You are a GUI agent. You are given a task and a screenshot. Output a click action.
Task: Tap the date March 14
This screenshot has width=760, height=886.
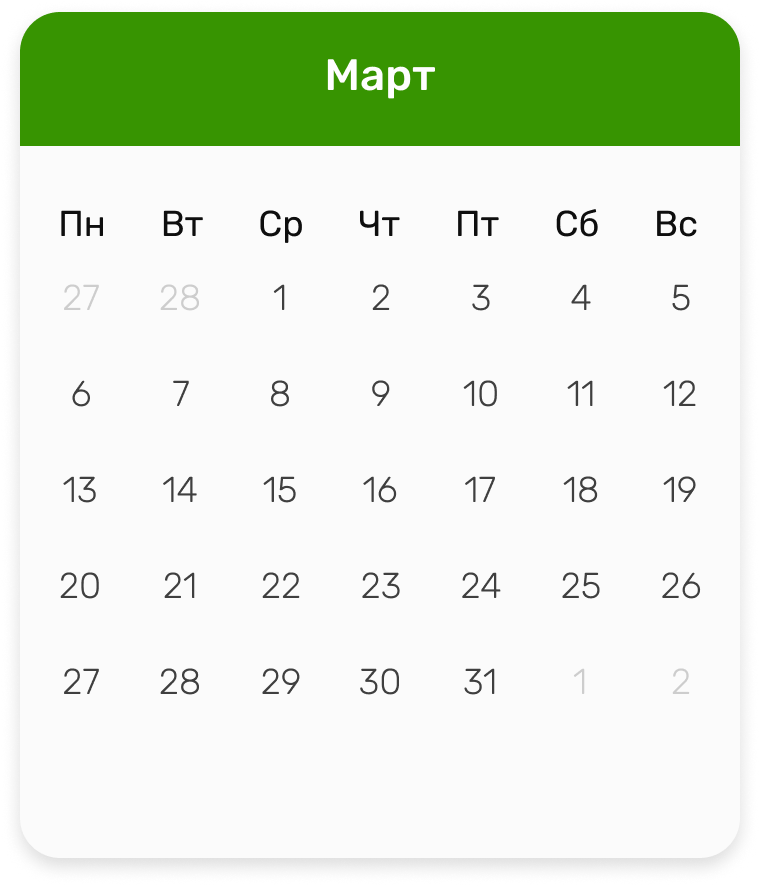coord(180,490)
